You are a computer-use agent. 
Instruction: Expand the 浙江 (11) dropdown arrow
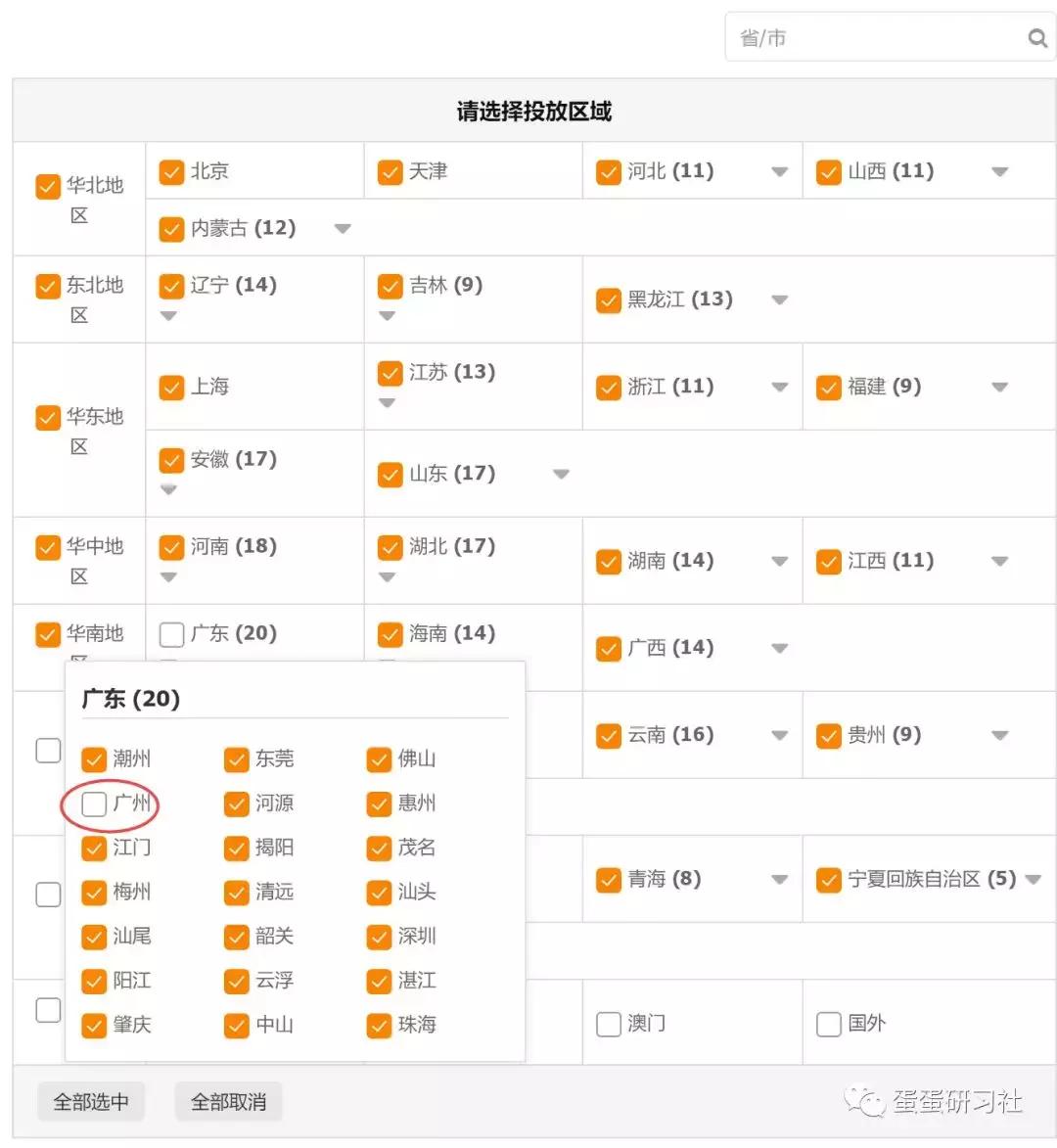[x=779, y=388]
